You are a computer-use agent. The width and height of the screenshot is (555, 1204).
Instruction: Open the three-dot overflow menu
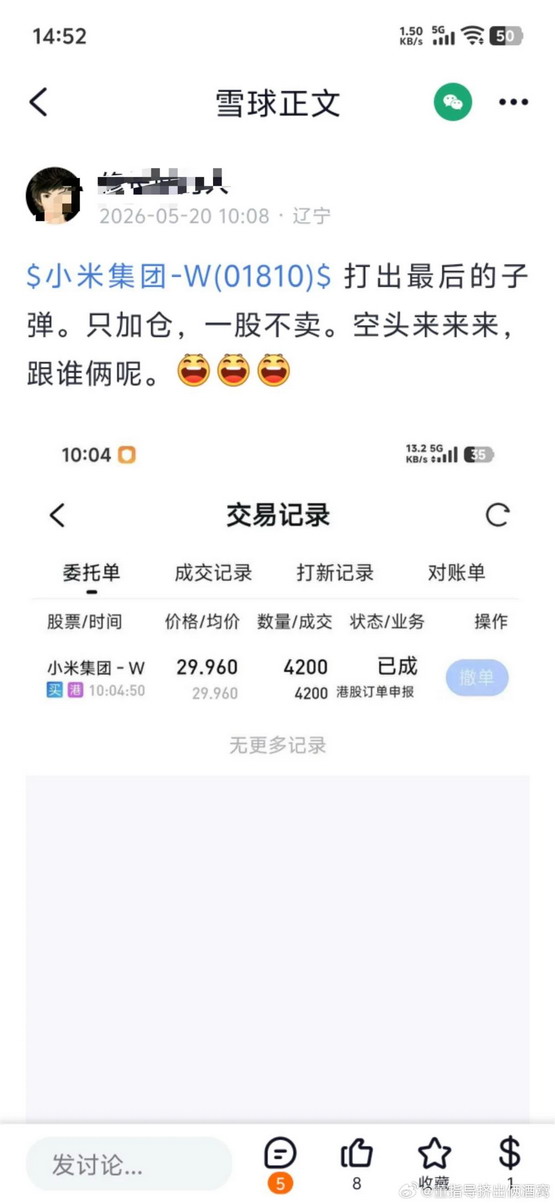pyautogui.click(x=513, y=102)
